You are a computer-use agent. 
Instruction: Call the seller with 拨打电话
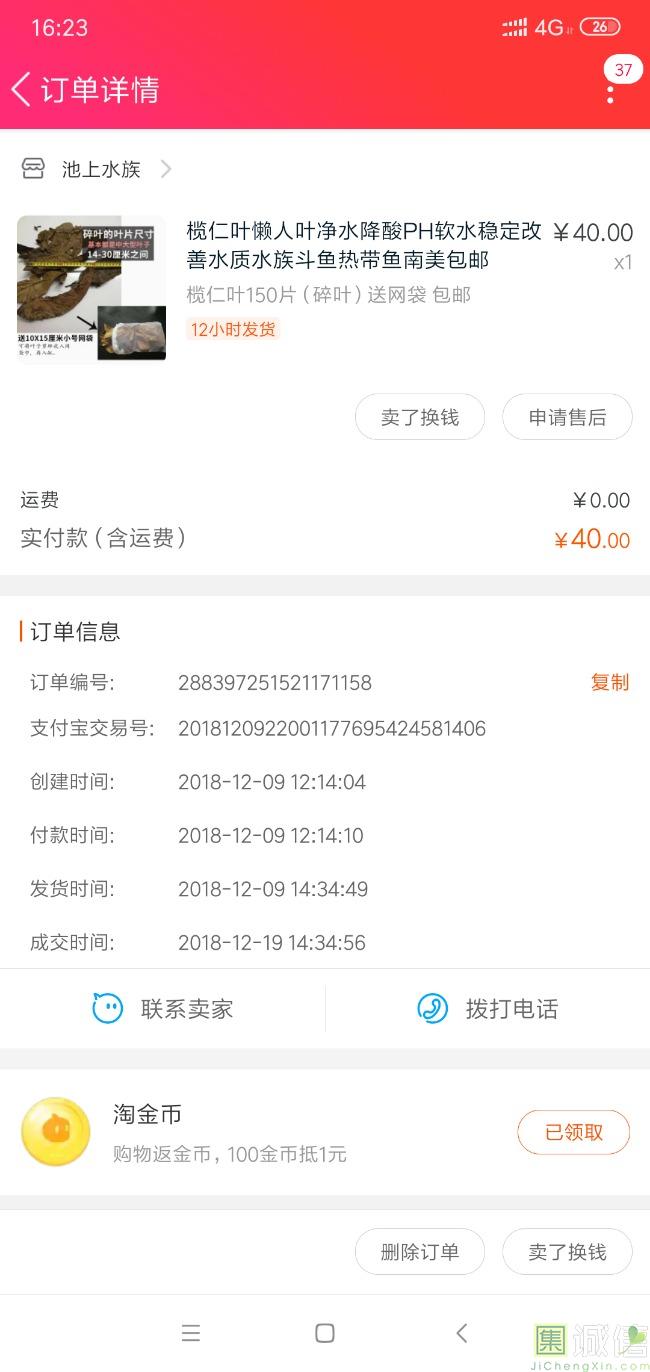(488, 1008)
